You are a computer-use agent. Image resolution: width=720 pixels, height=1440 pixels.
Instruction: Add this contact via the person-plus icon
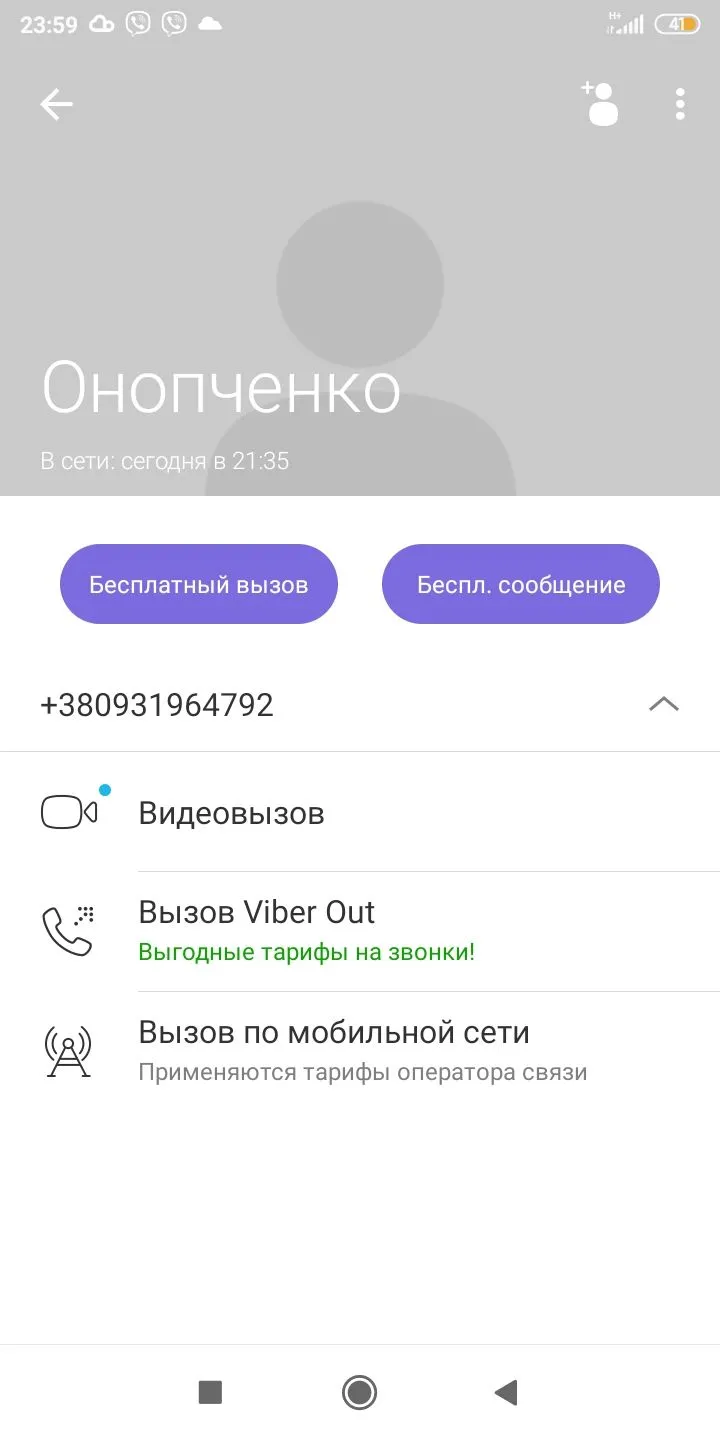600,104
